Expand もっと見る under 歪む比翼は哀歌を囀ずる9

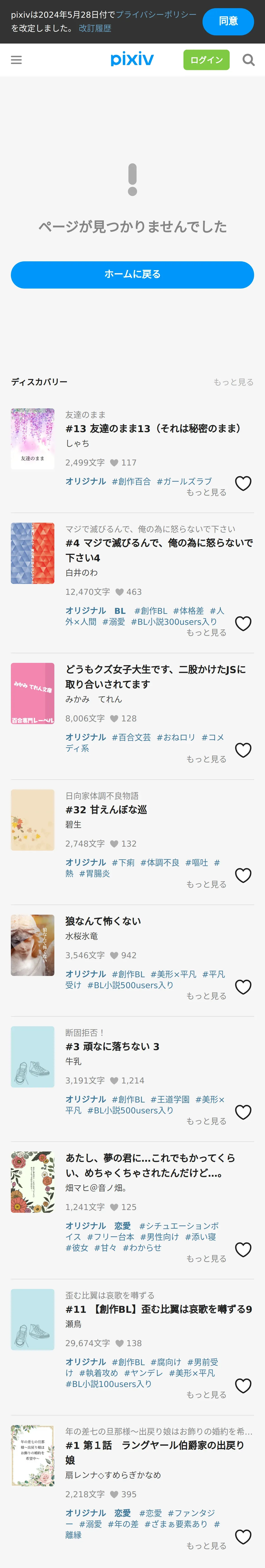pos(207,1394)
